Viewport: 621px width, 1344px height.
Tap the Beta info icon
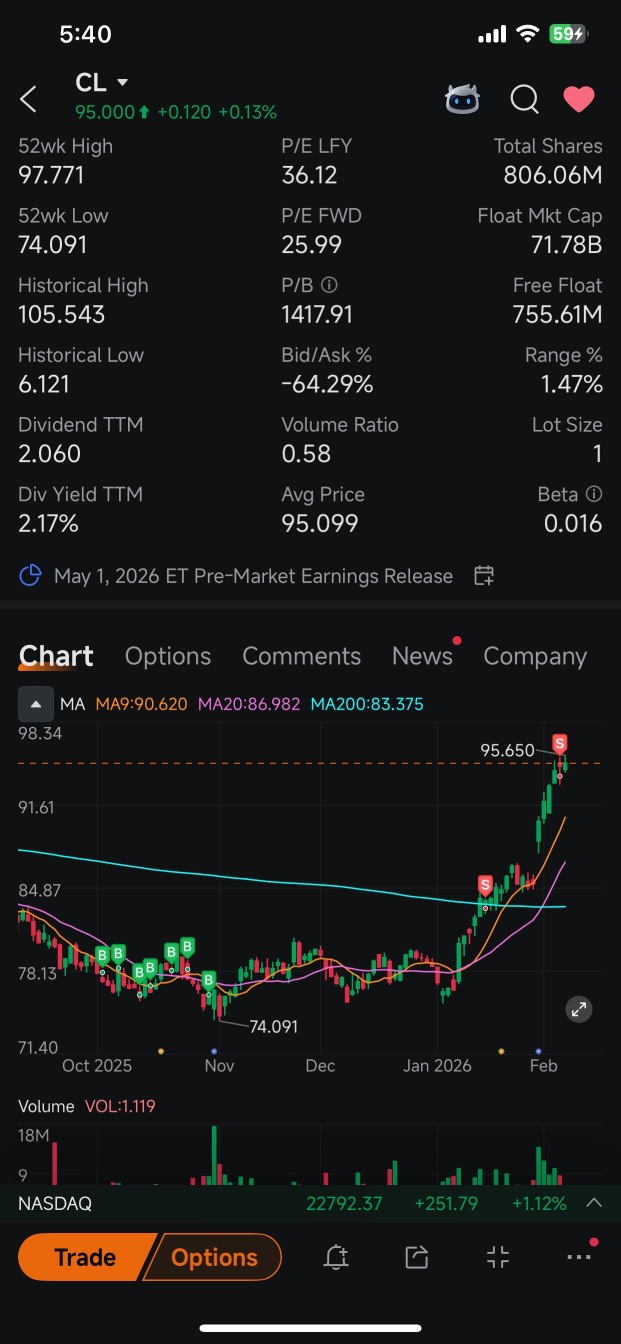click(594, 494)
